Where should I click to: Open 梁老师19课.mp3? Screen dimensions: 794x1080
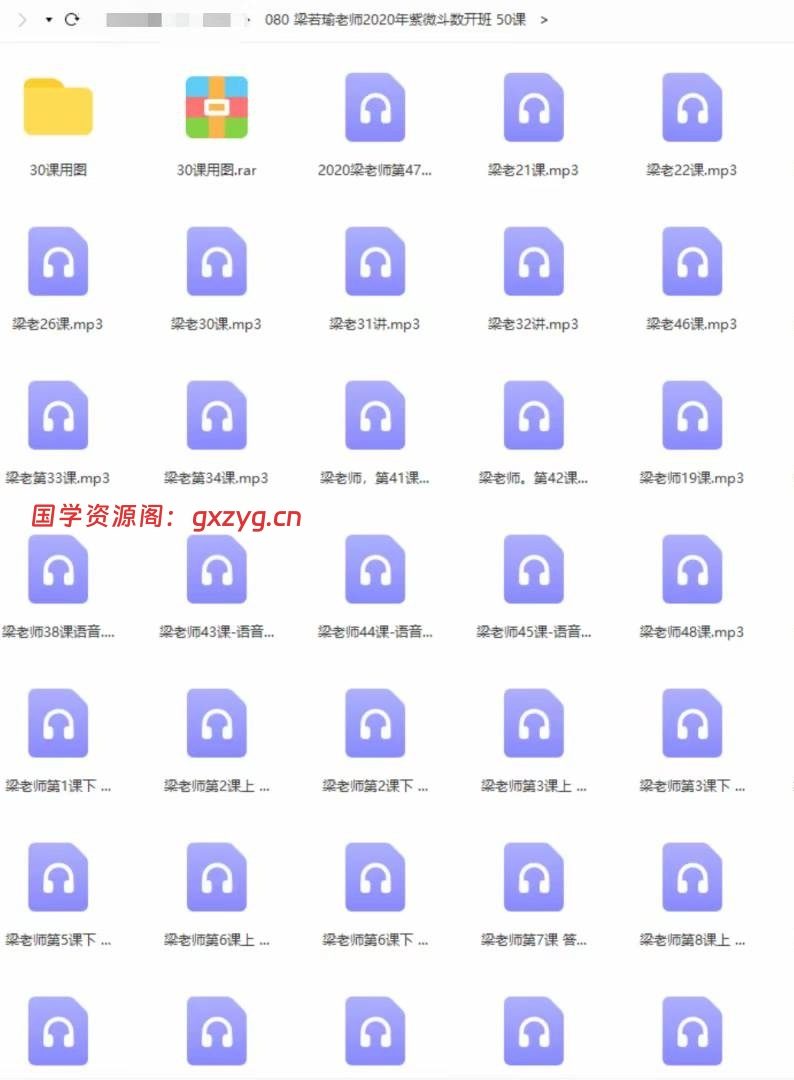[692, 416]
